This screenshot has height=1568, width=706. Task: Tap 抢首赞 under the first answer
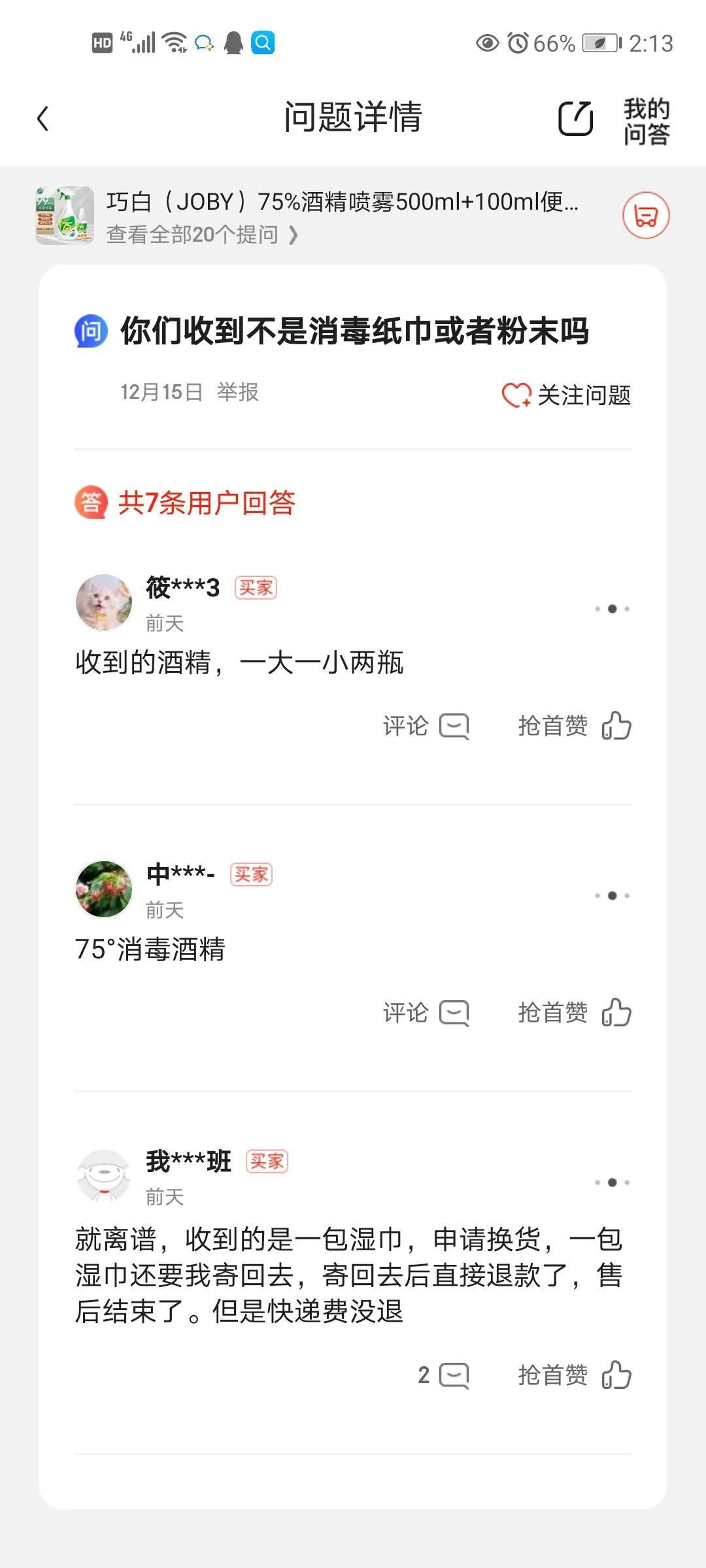coord(552,725)
